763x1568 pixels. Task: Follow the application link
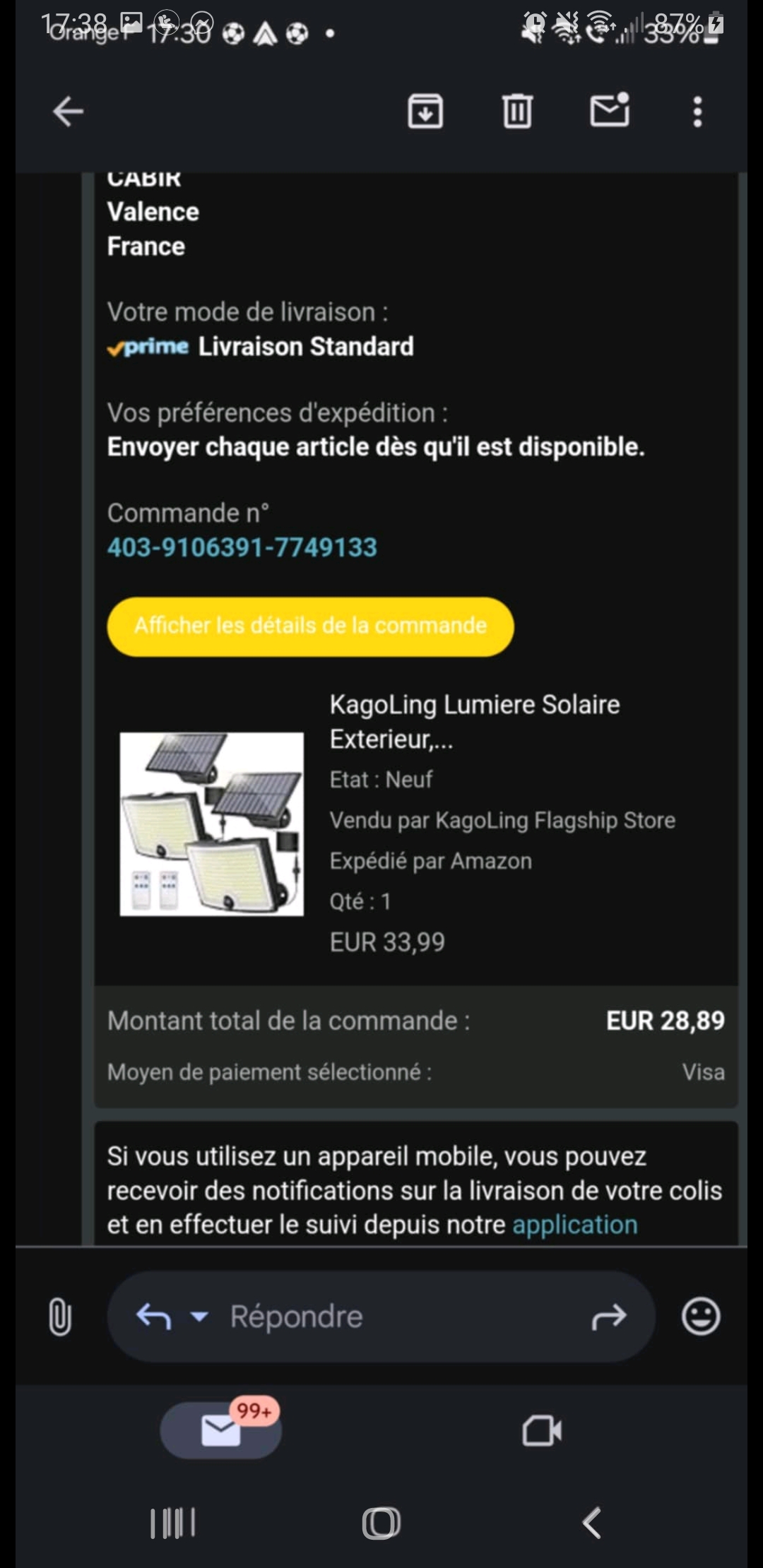(574, 1224)
